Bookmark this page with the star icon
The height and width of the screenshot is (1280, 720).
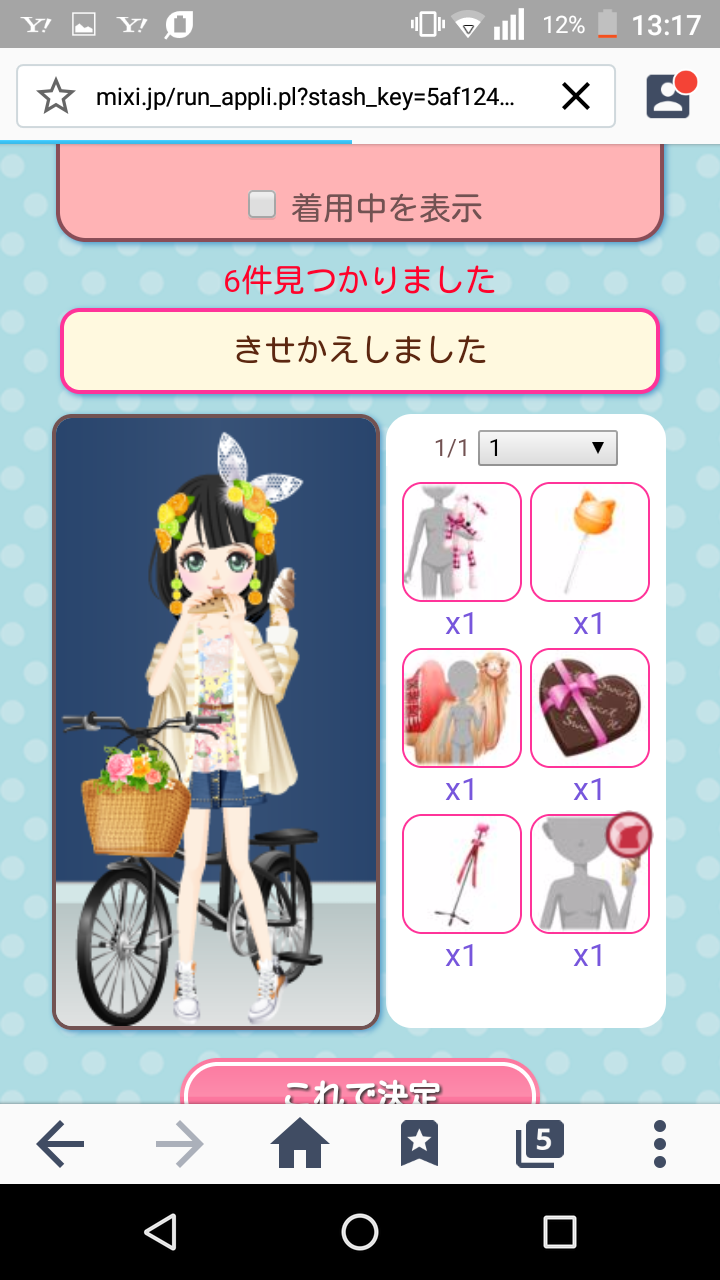pyautogui.click(x=56, y=97)
